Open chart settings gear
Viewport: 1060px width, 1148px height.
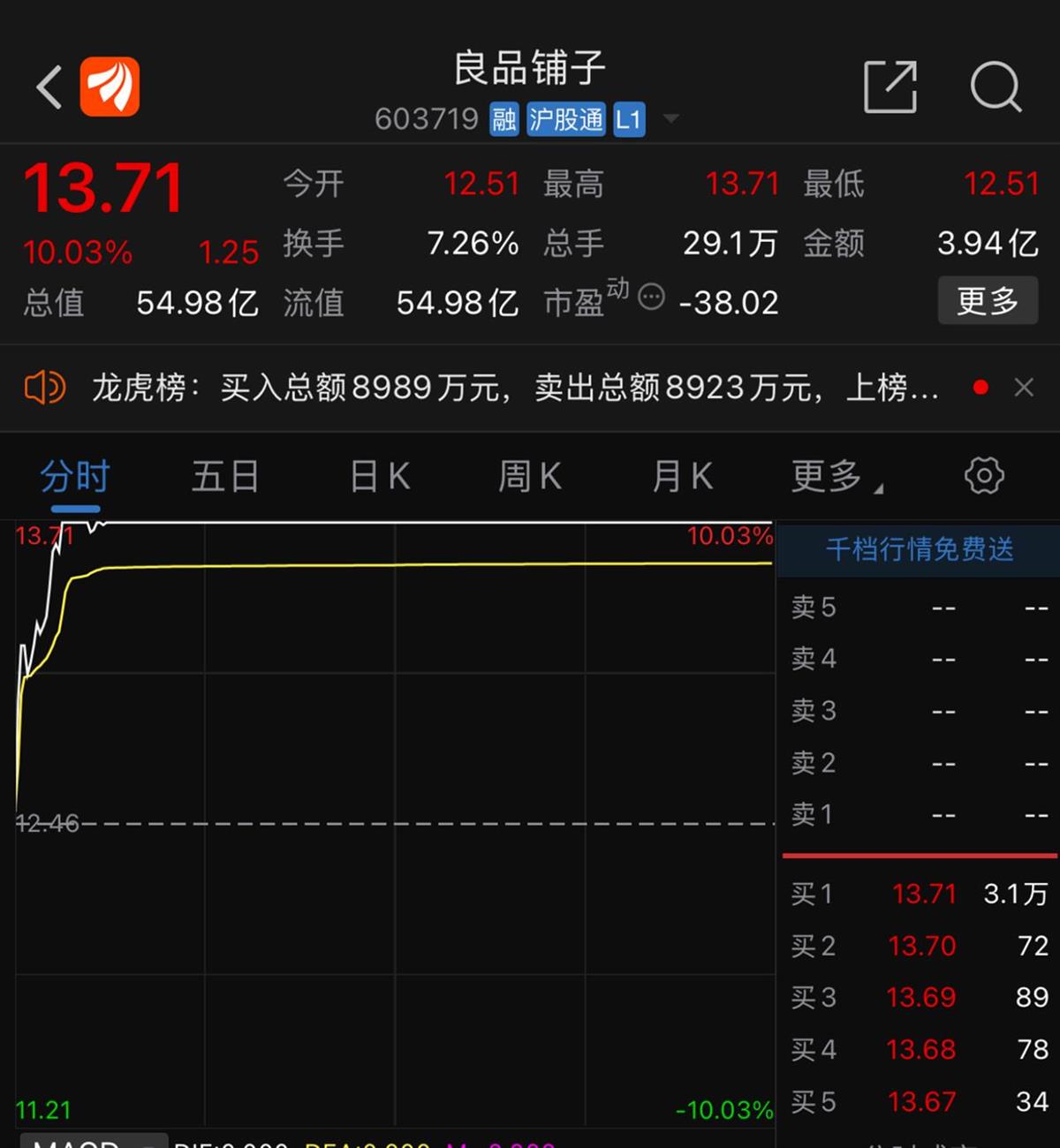coord(984,476)
